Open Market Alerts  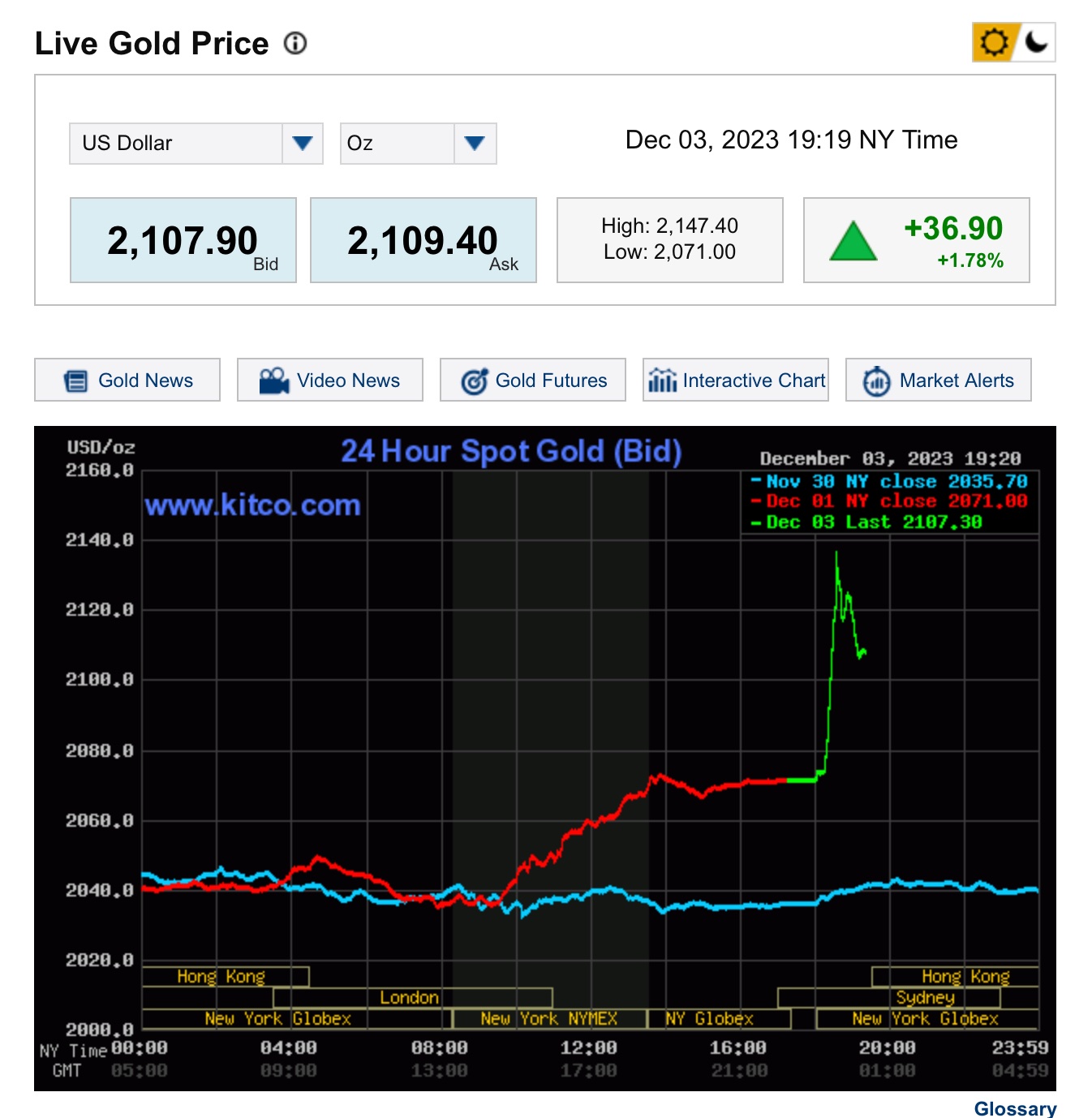[x=939, y=380]
